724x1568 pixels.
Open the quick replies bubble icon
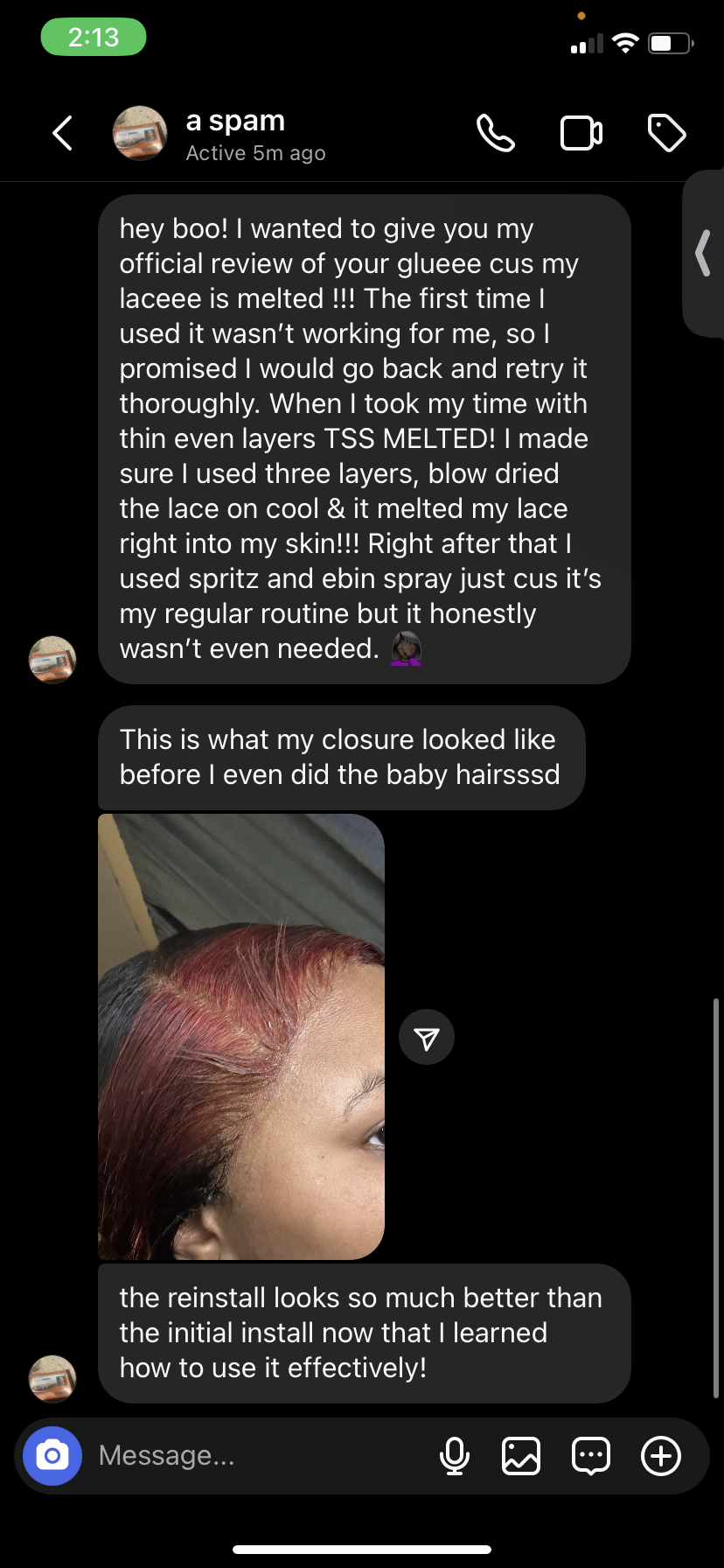(591, 1456)
